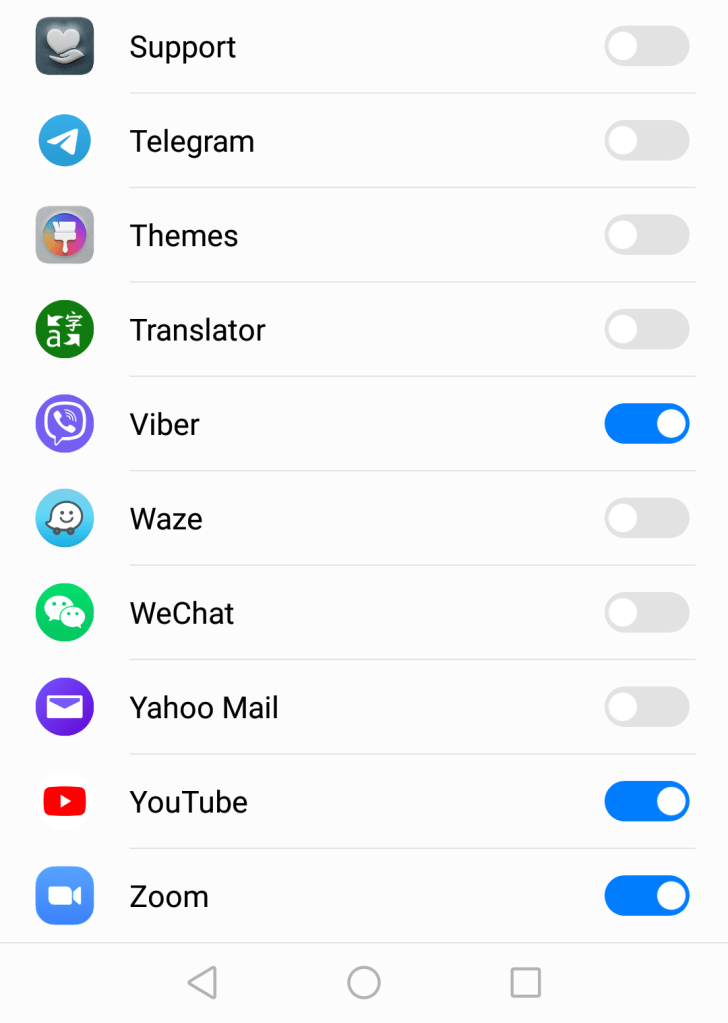The height and width of the screenshot is (1023, 728).
Task: Disable the Viber toggle
Action: [646, 424]
